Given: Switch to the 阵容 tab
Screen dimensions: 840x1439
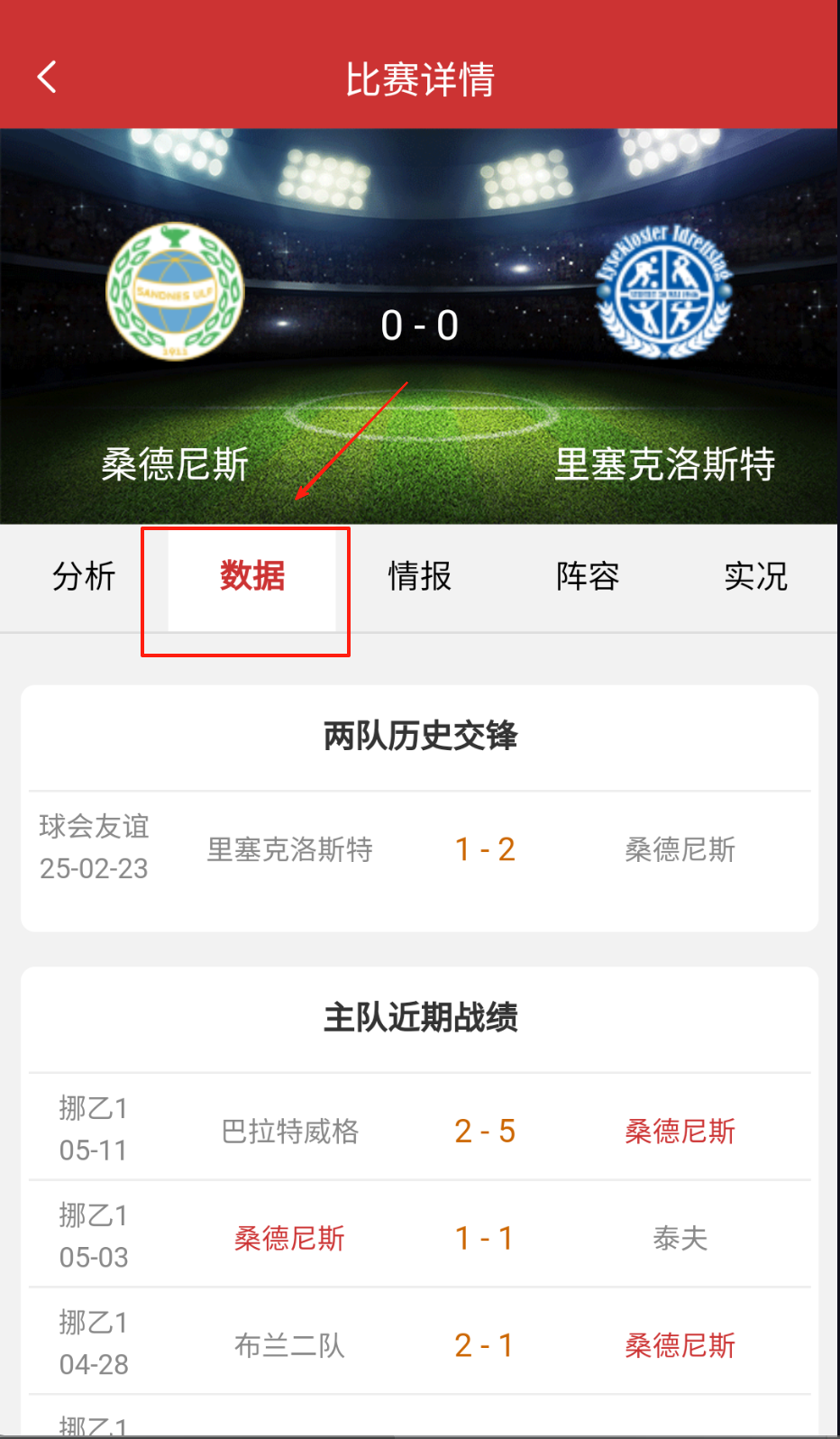Looking at the screenshot, I should pyautogui.click(x=588, y=577).
